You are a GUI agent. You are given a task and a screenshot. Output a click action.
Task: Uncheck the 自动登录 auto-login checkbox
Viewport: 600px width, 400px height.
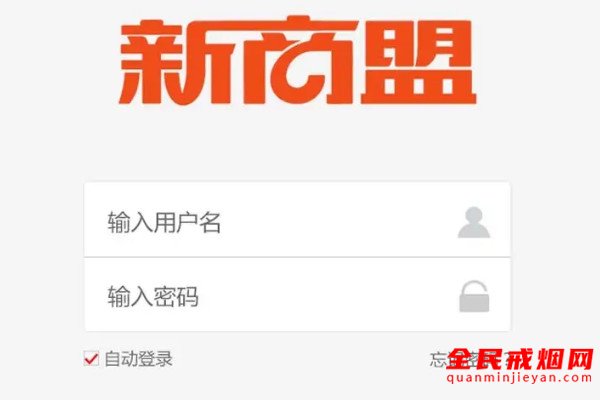coord(91,358)
